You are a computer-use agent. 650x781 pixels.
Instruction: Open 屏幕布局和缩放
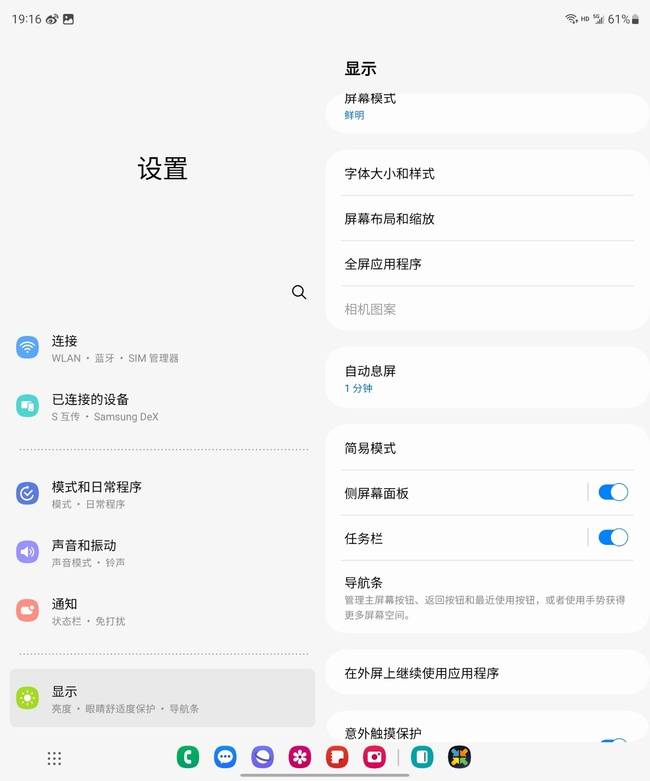pos(487,219)
